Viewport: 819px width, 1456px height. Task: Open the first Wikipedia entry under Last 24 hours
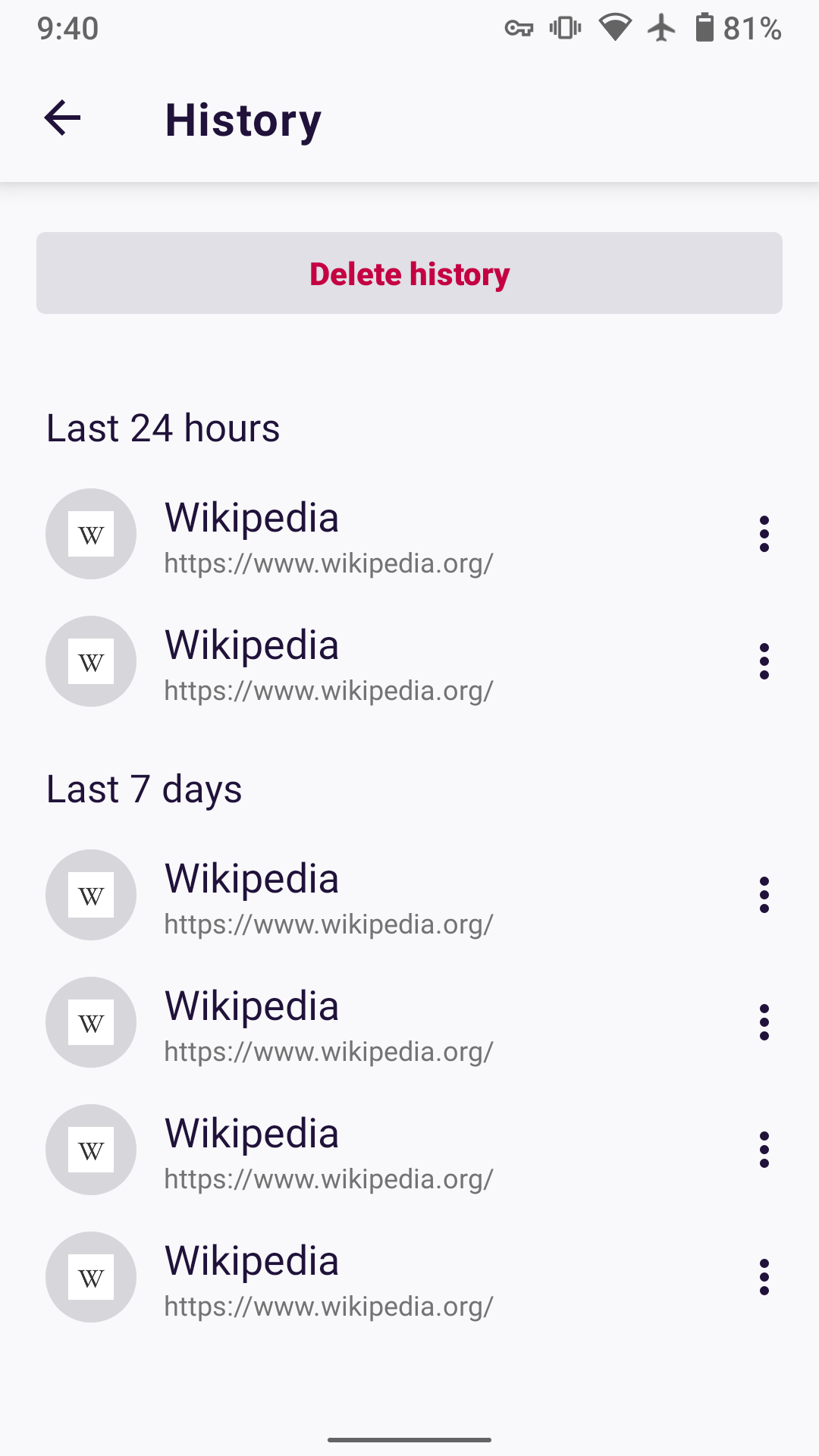pos(328,535)
